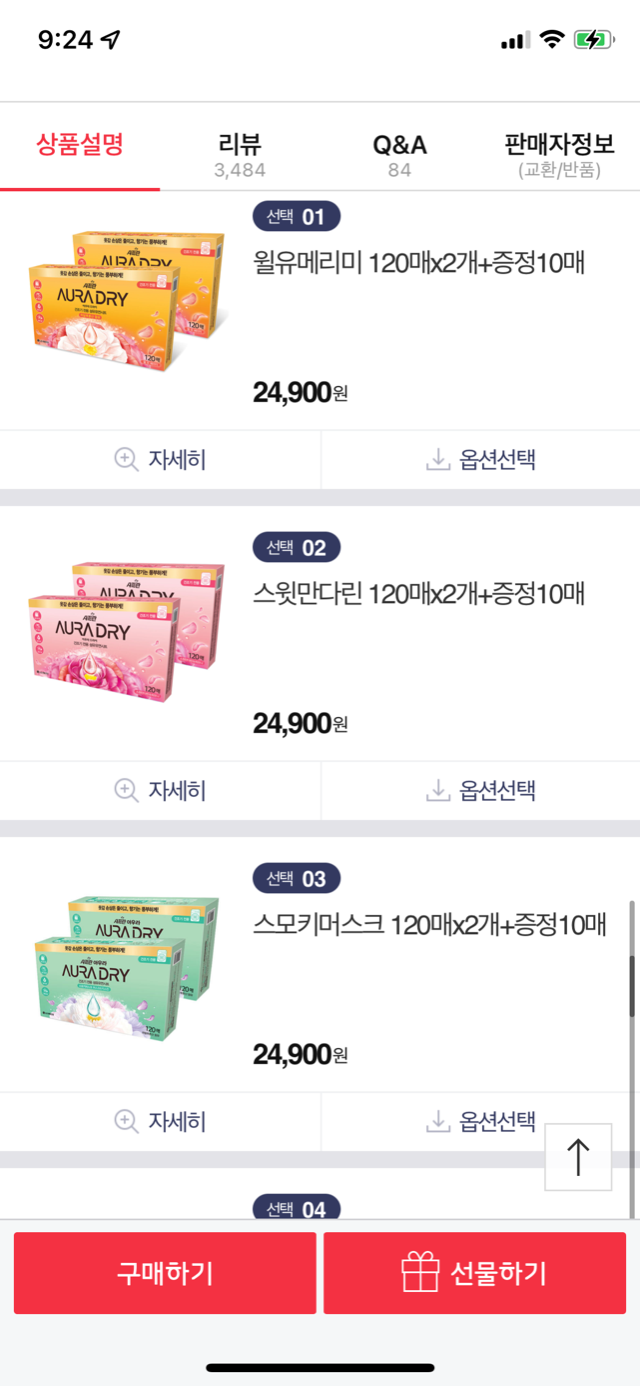Switch to the 상품설명 tab
This screenshot has height=1386, width=640.
[x=80, y=146]
